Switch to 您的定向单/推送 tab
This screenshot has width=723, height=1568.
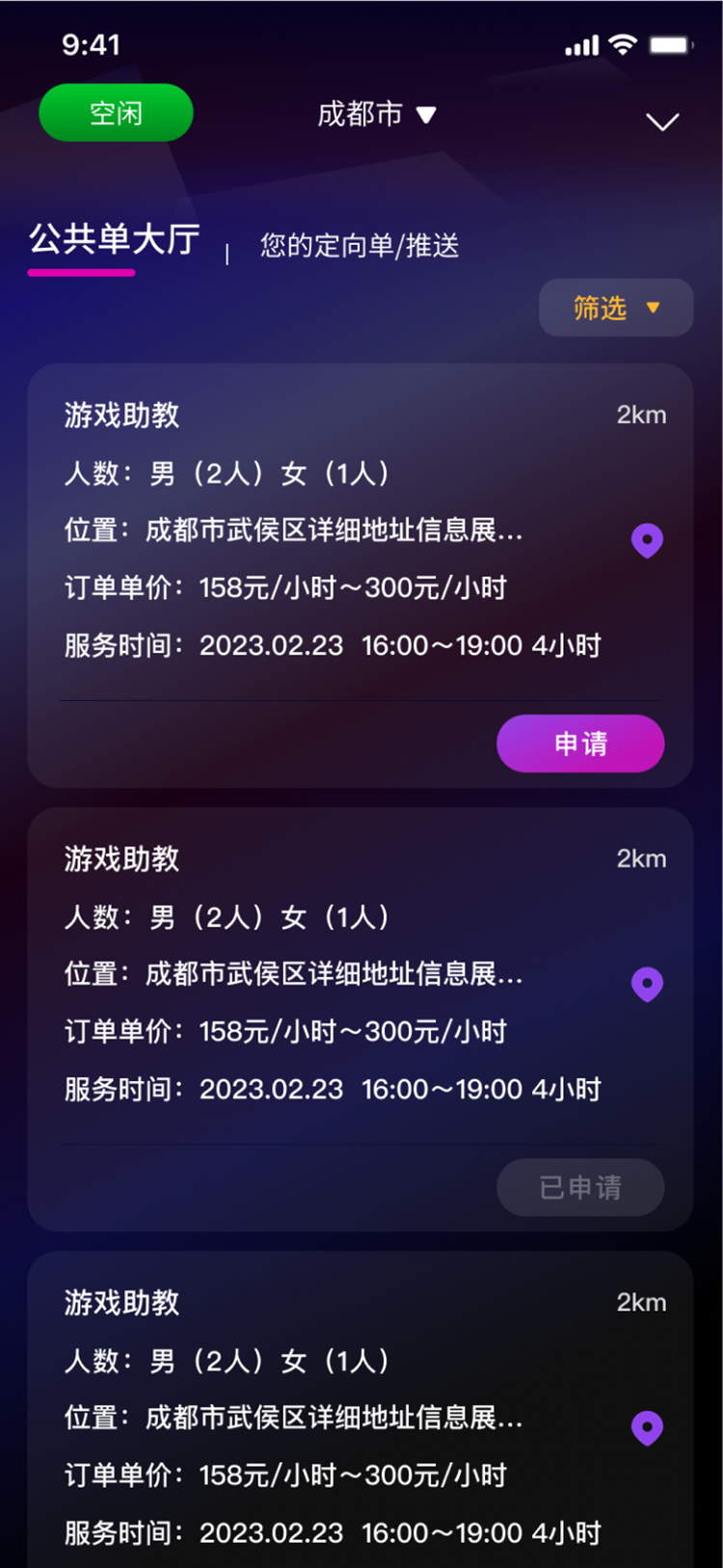click(358, 247)
